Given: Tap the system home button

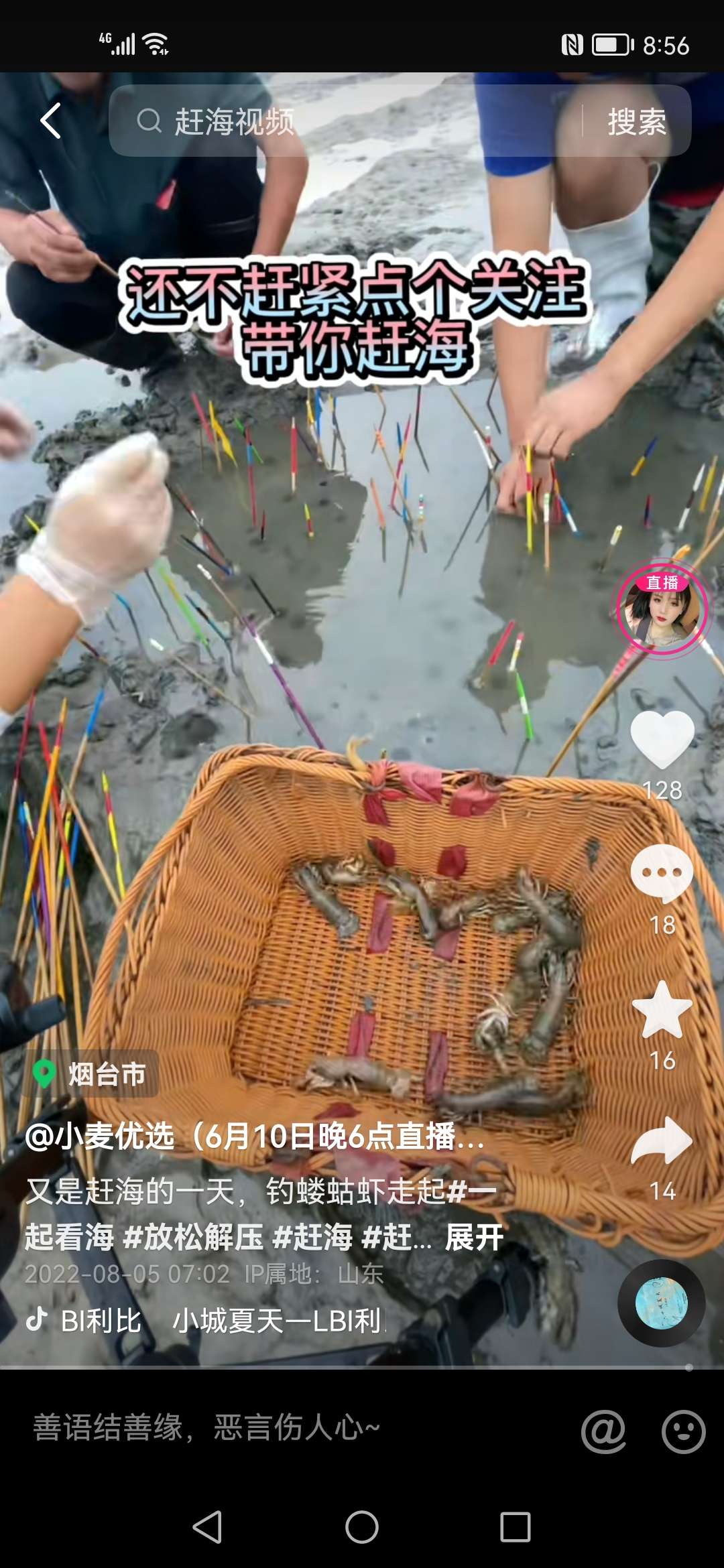Looking at the screenshot, I should click(362, 1527).
